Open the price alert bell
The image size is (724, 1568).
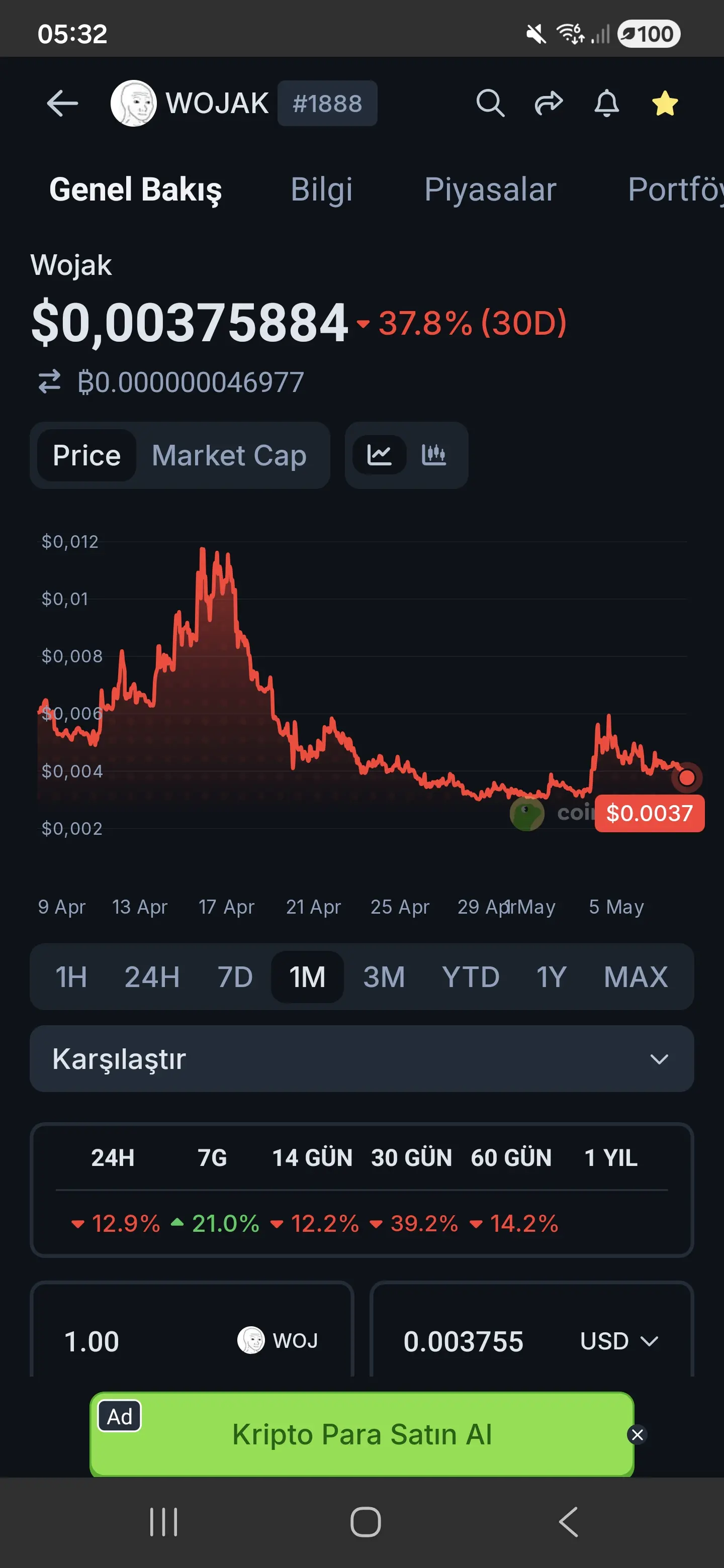[x=606, y=103]
